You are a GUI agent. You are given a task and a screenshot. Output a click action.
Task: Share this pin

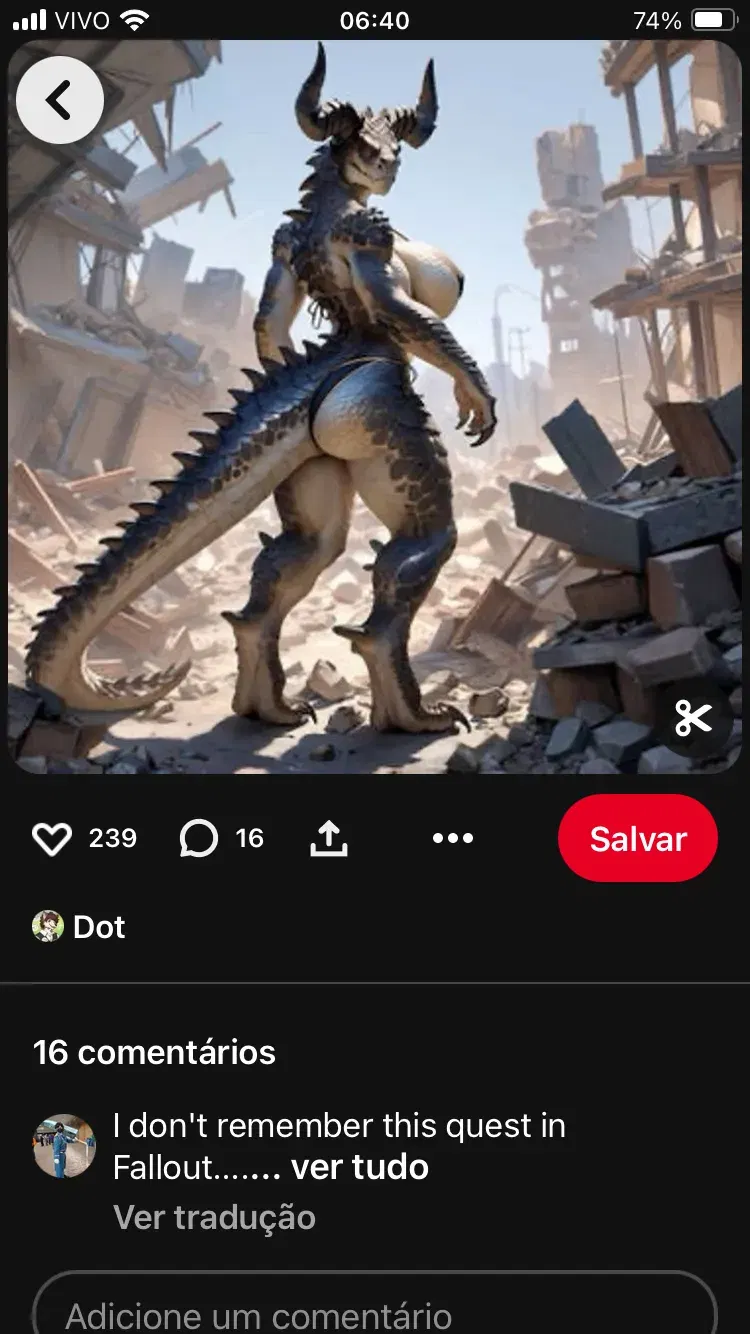[x=328, y=839]
